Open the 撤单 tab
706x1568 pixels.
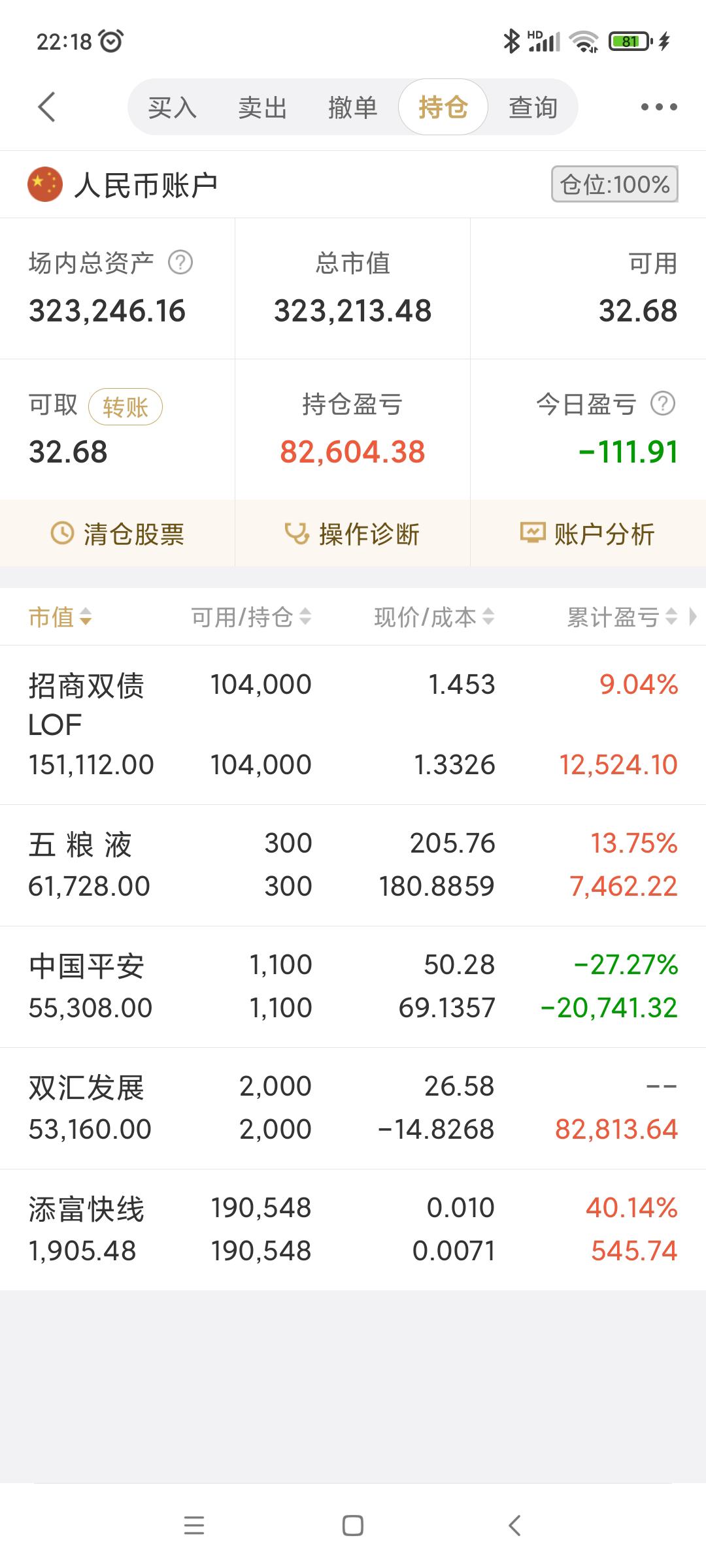click(352, 108)
